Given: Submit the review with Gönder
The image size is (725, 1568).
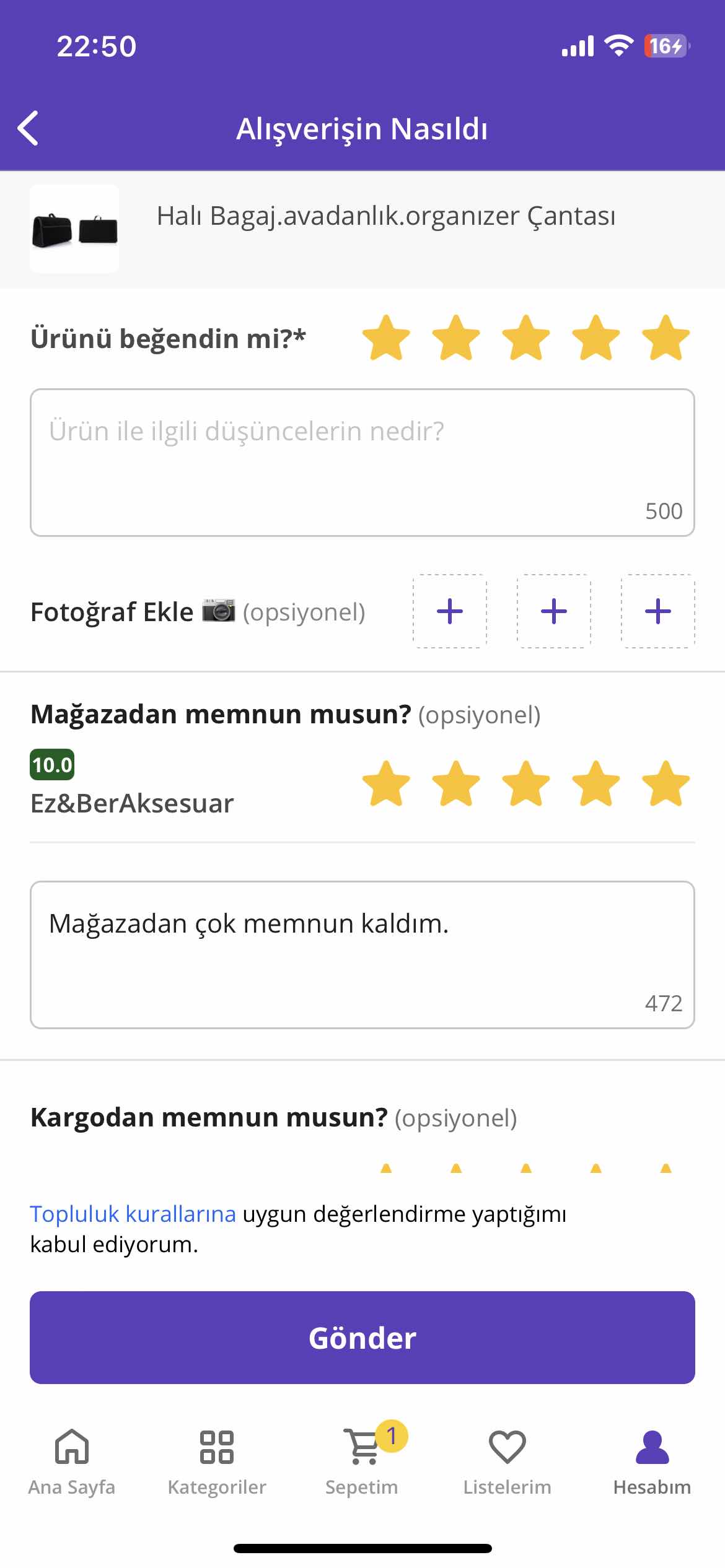Looking at the screenshot, I should (x=362, y=1338).
